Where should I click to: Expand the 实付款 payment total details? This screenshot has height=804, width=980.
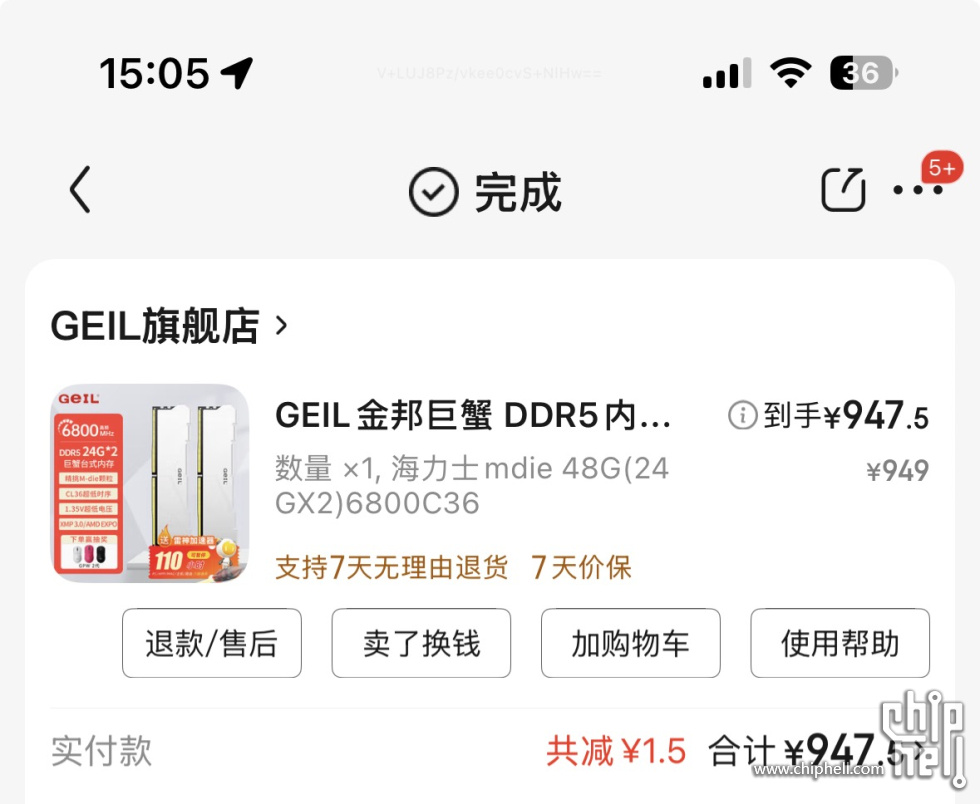[x=918, y=751]
